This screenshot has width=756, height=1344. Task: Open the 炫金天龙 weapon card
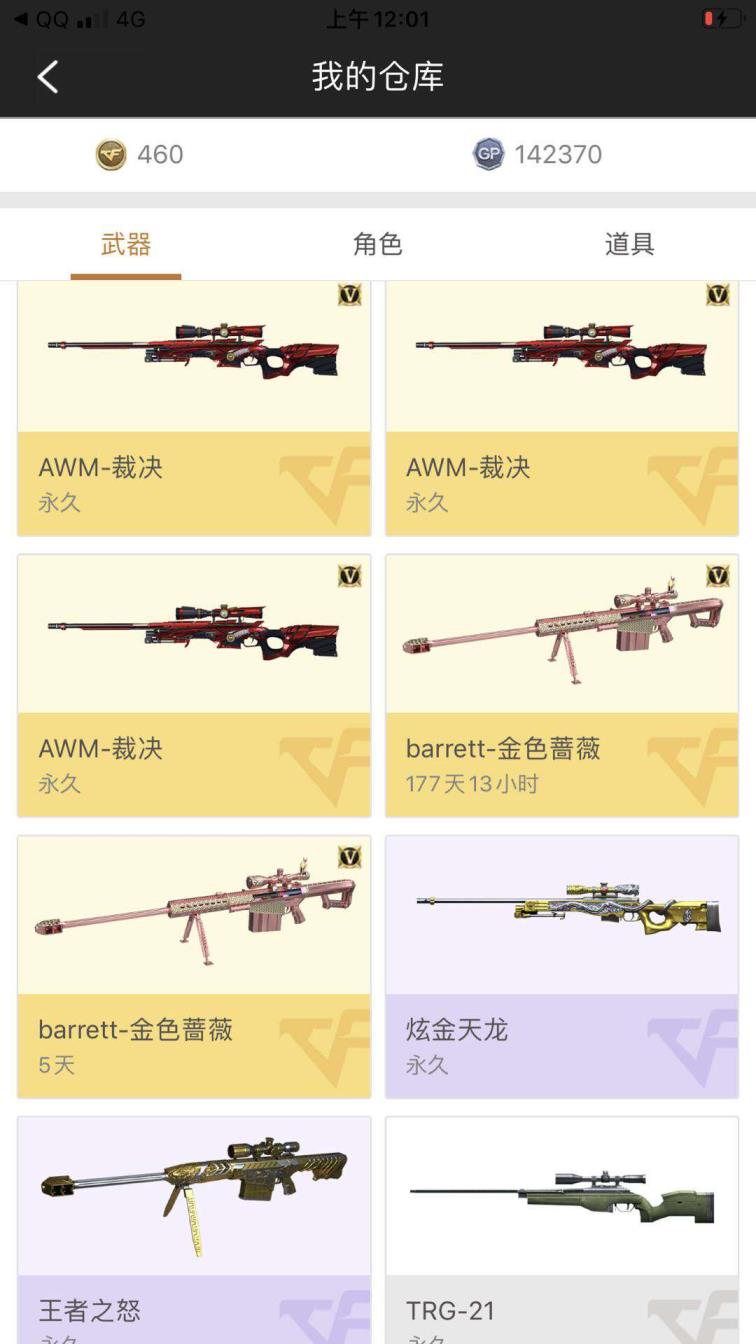(x=562, y=966)
